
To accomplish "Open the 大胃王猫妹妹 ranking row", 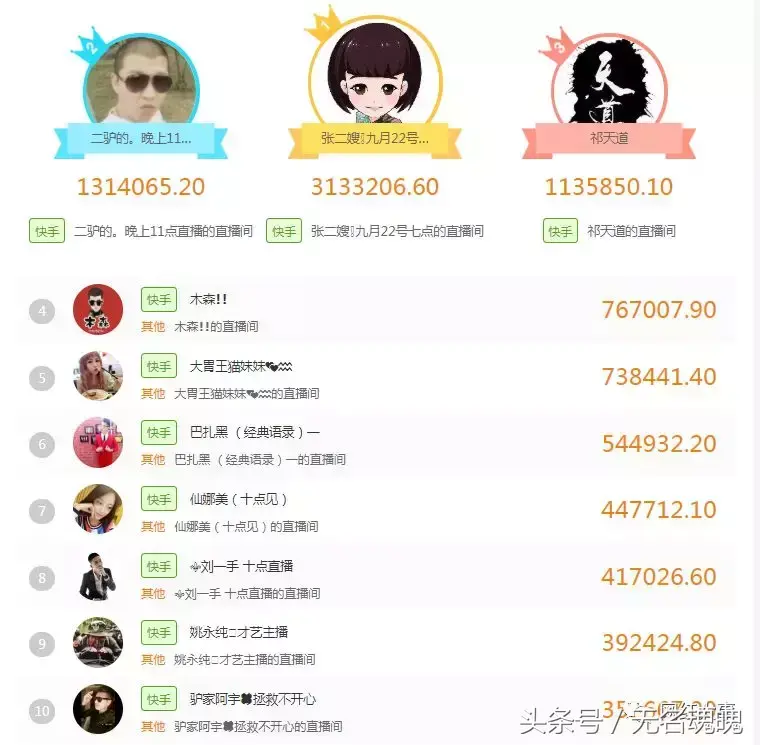I will 380,378.
